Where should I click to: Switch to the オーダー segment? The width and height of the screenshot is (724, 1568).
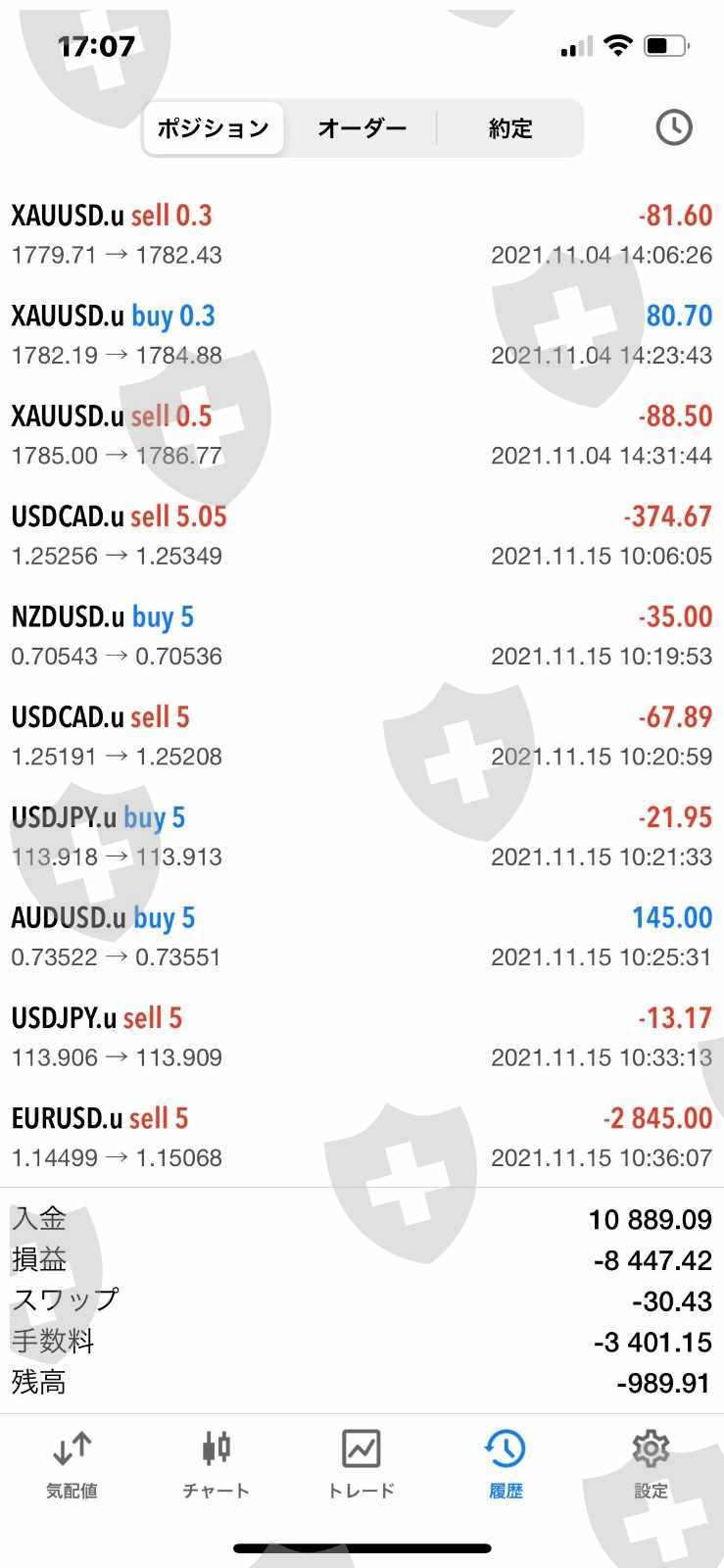pyautogui.click(x=362, y=128)
